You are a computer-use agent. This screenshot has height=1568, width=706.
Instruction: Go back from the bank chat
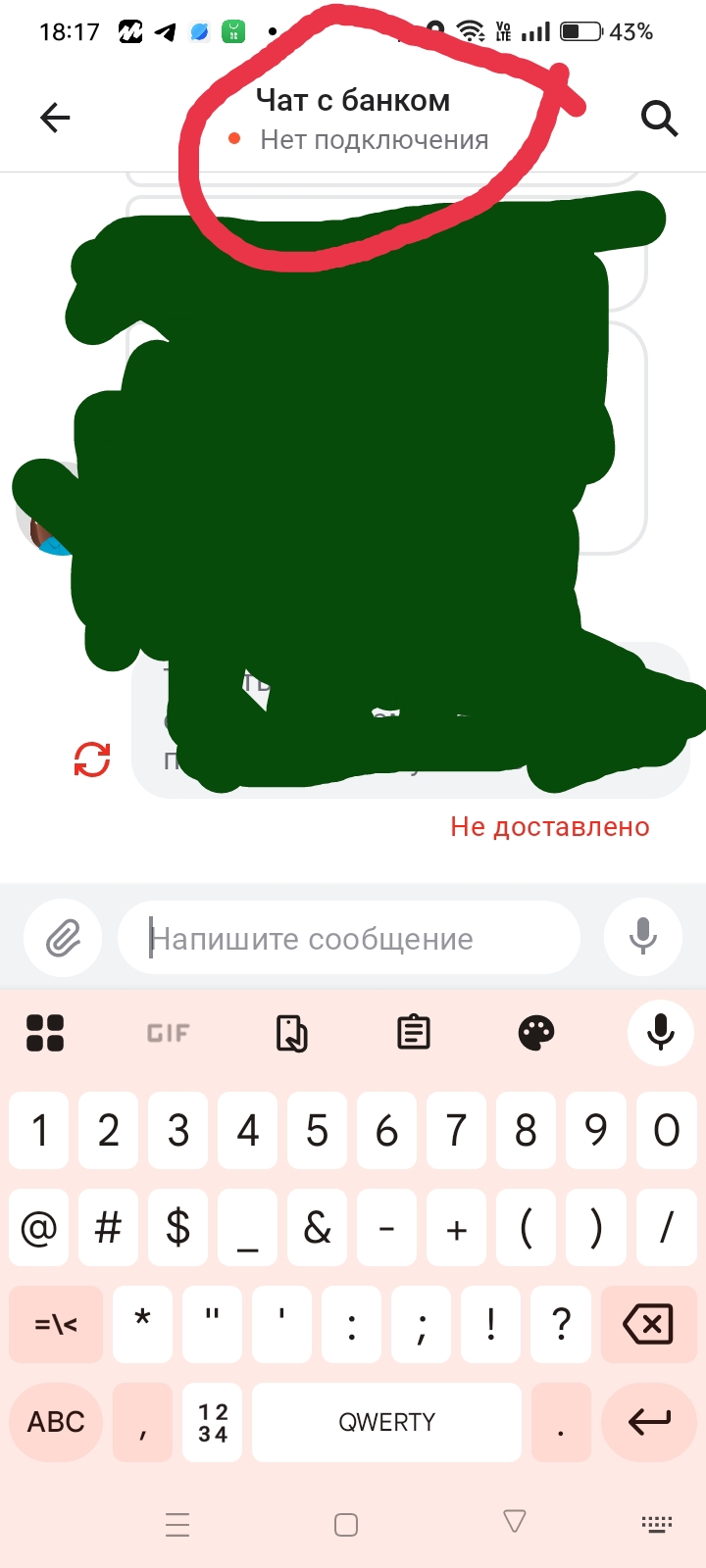[x=55, y=119]
